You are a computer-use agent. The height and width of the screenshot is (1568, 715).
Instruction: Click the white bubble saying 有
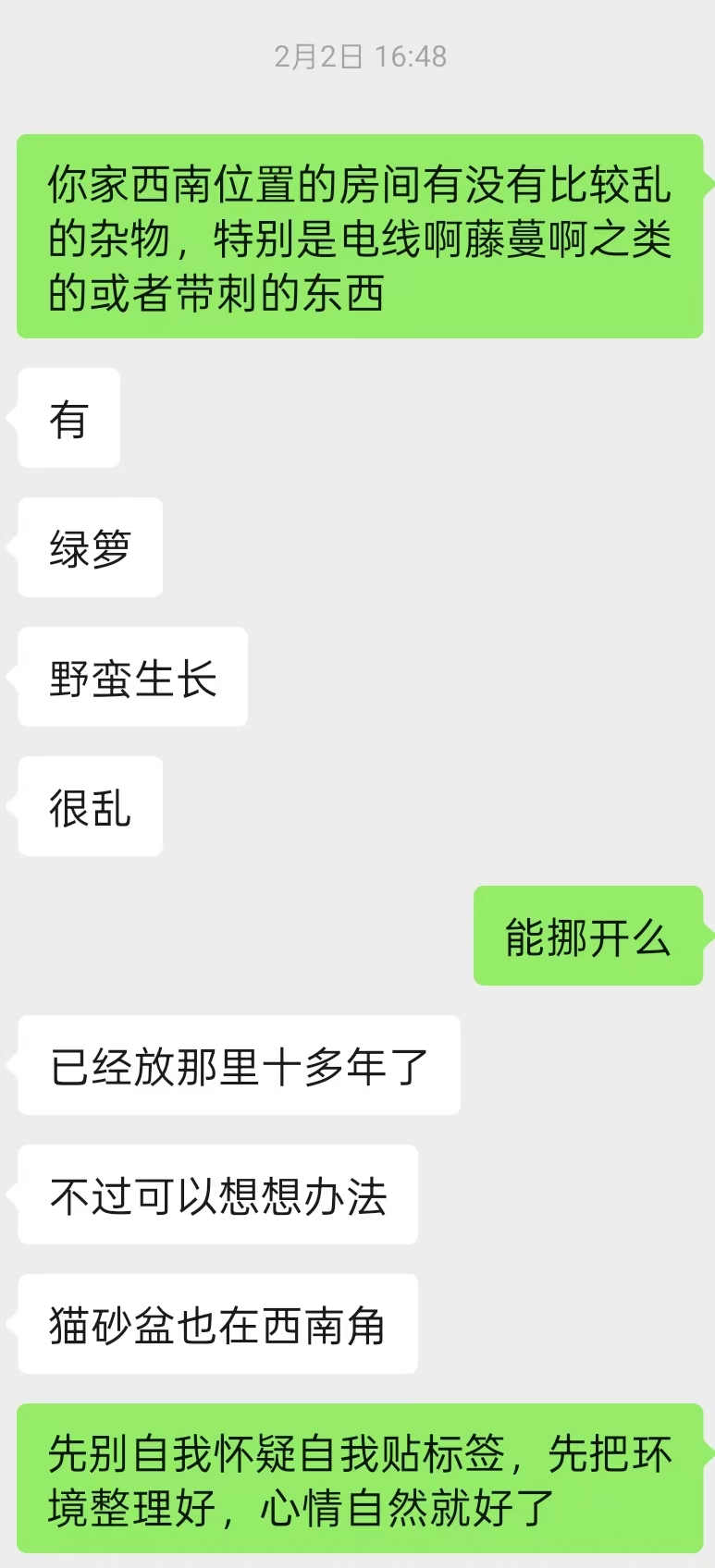(x=67, y=418)
